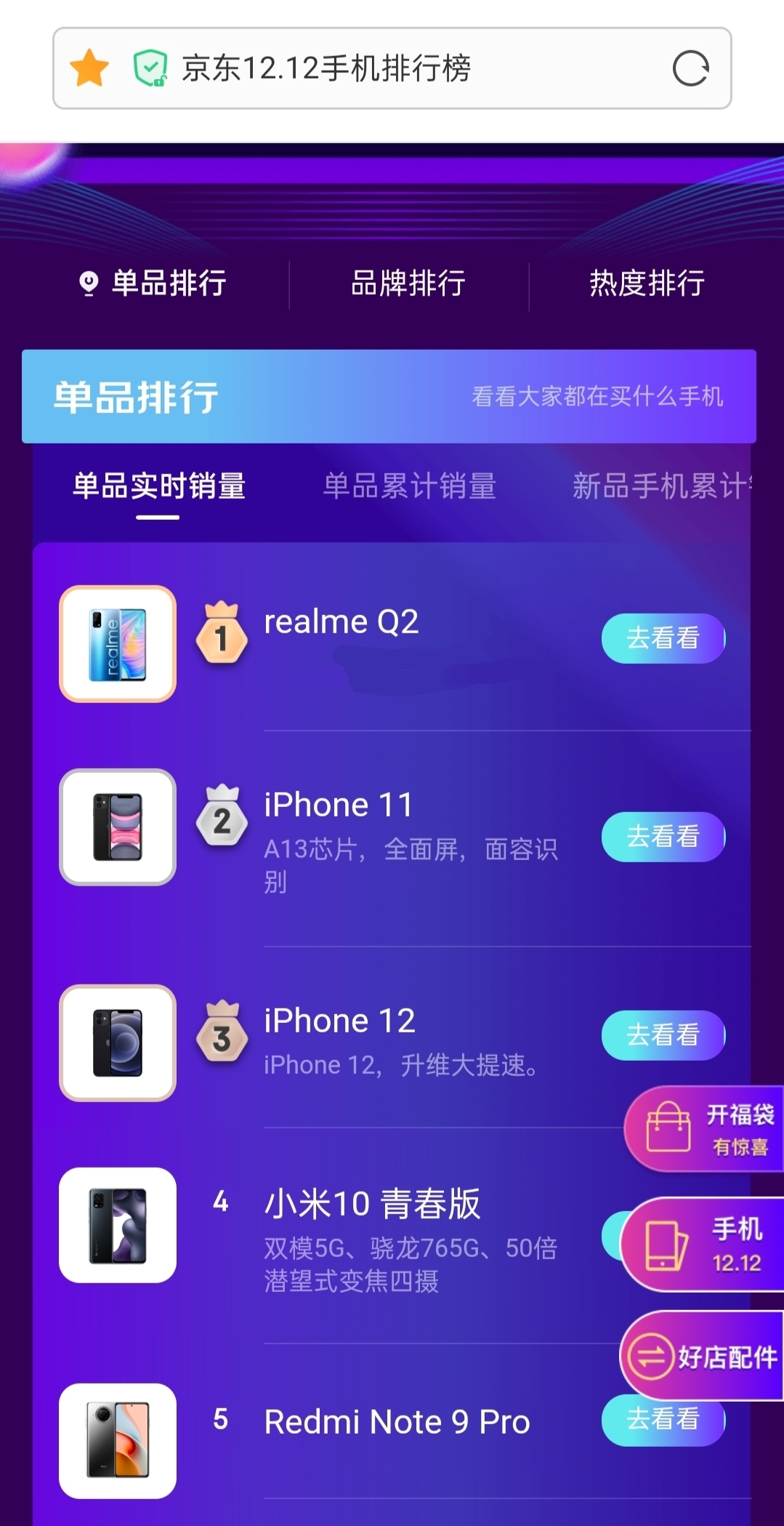Check the site security shield icon
The image size is (784, 1526).
pyautogui.click(x=150, y=68)
